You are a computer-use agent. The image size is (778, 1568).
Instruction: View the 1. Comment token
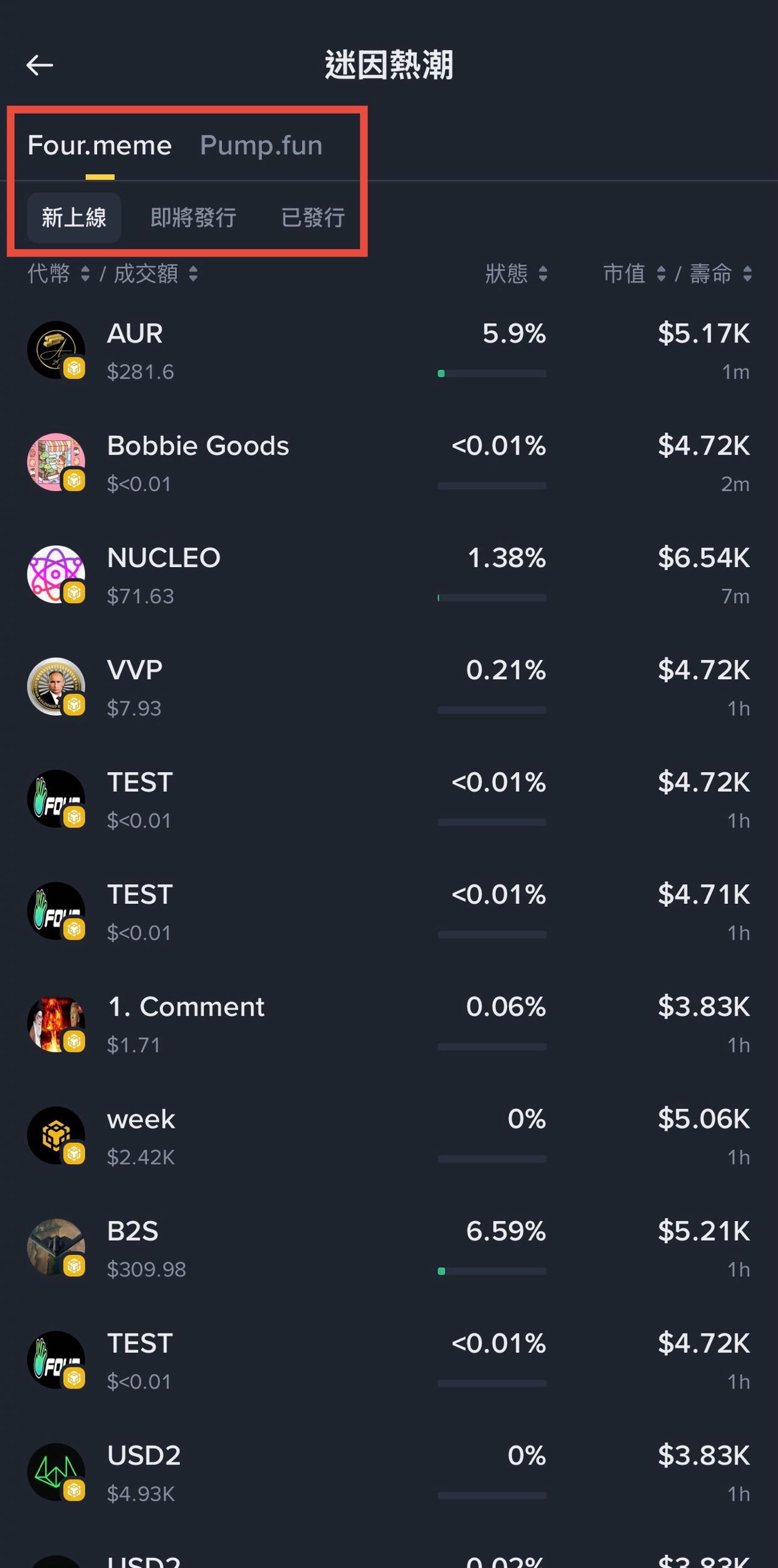[x=389, y=1024]
